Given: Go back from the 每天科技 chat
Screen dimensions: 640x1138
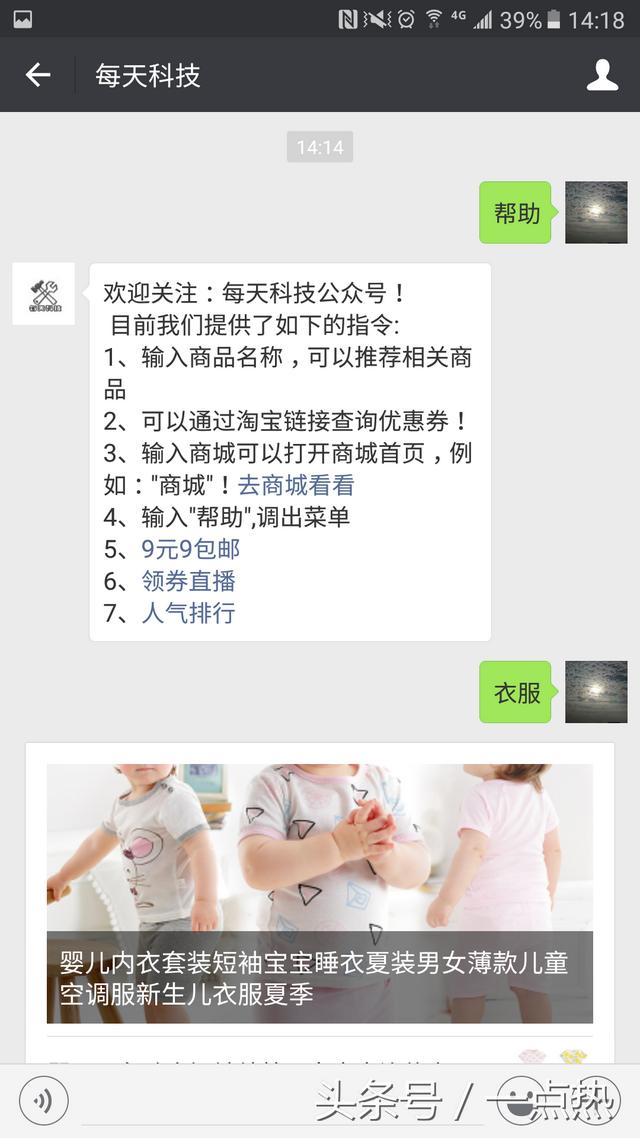Looking at the screenshot, I should click(x=38, y=75).
